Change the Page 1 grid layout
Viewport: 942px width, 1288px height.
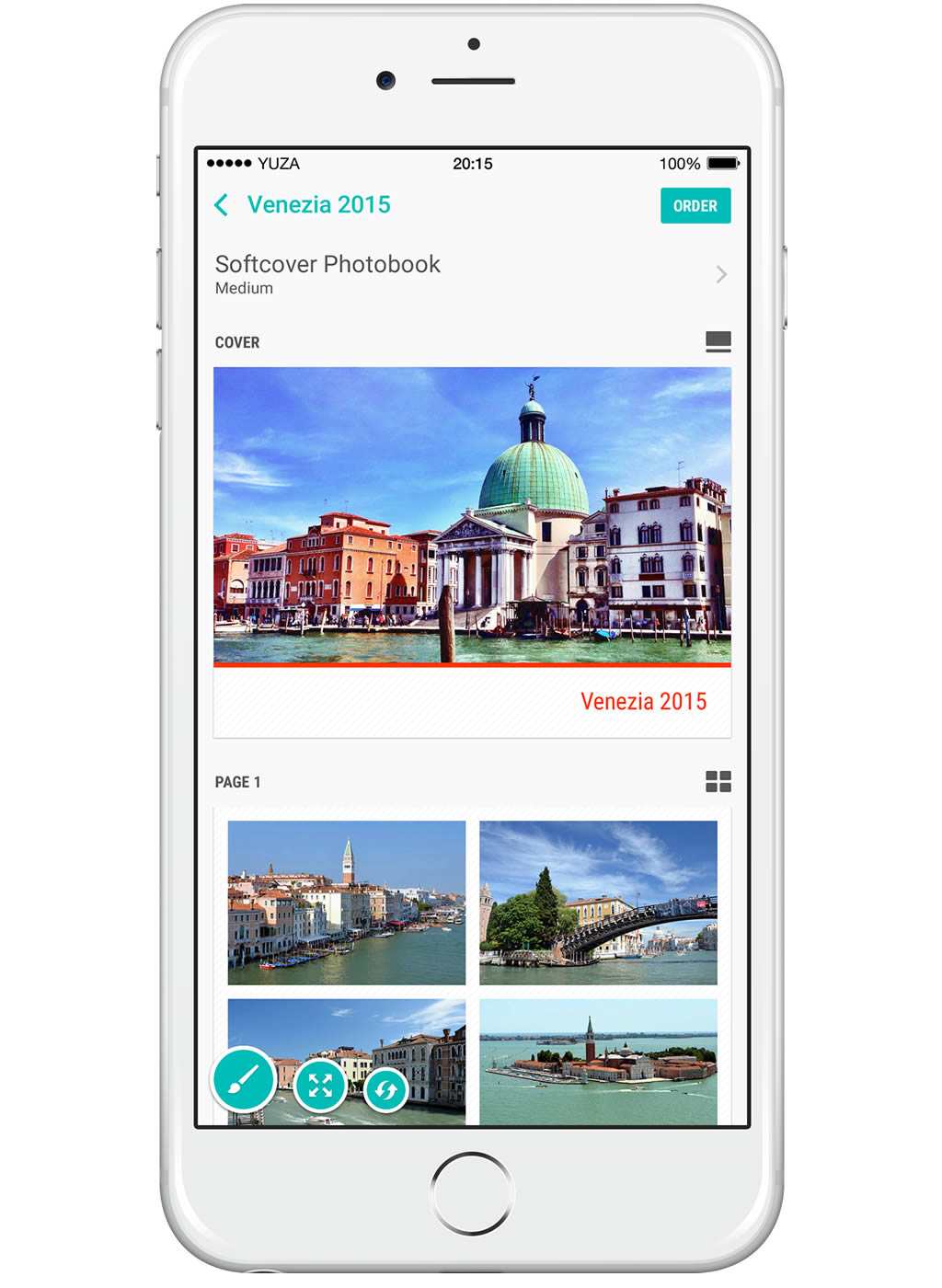[x=718, y=782]
